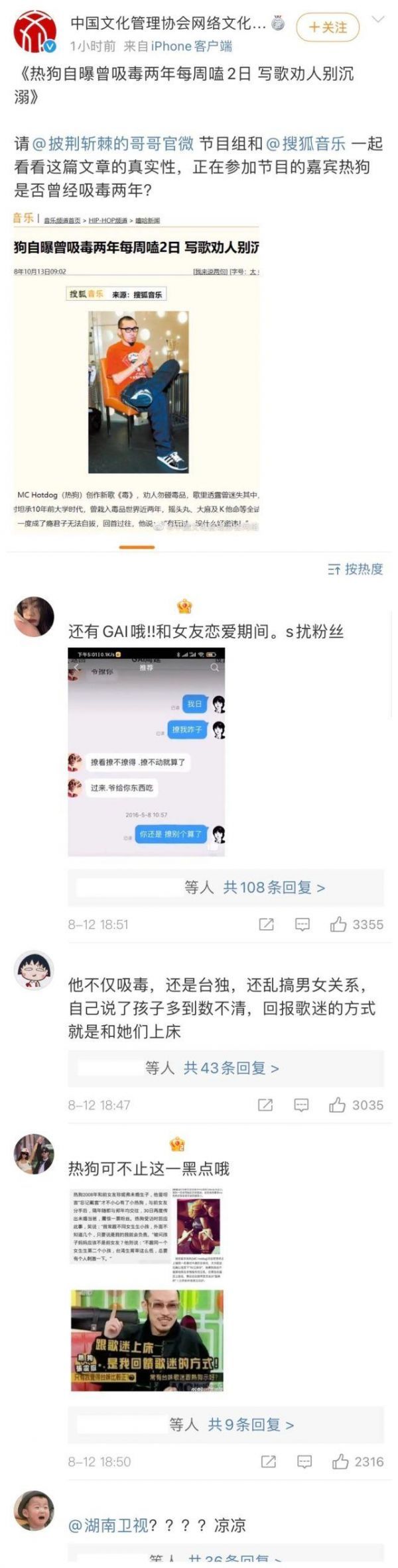View the attached Sohu music article image
Image resolution: width=398 pixels, height=1568 pixels.
click(136, 371)
